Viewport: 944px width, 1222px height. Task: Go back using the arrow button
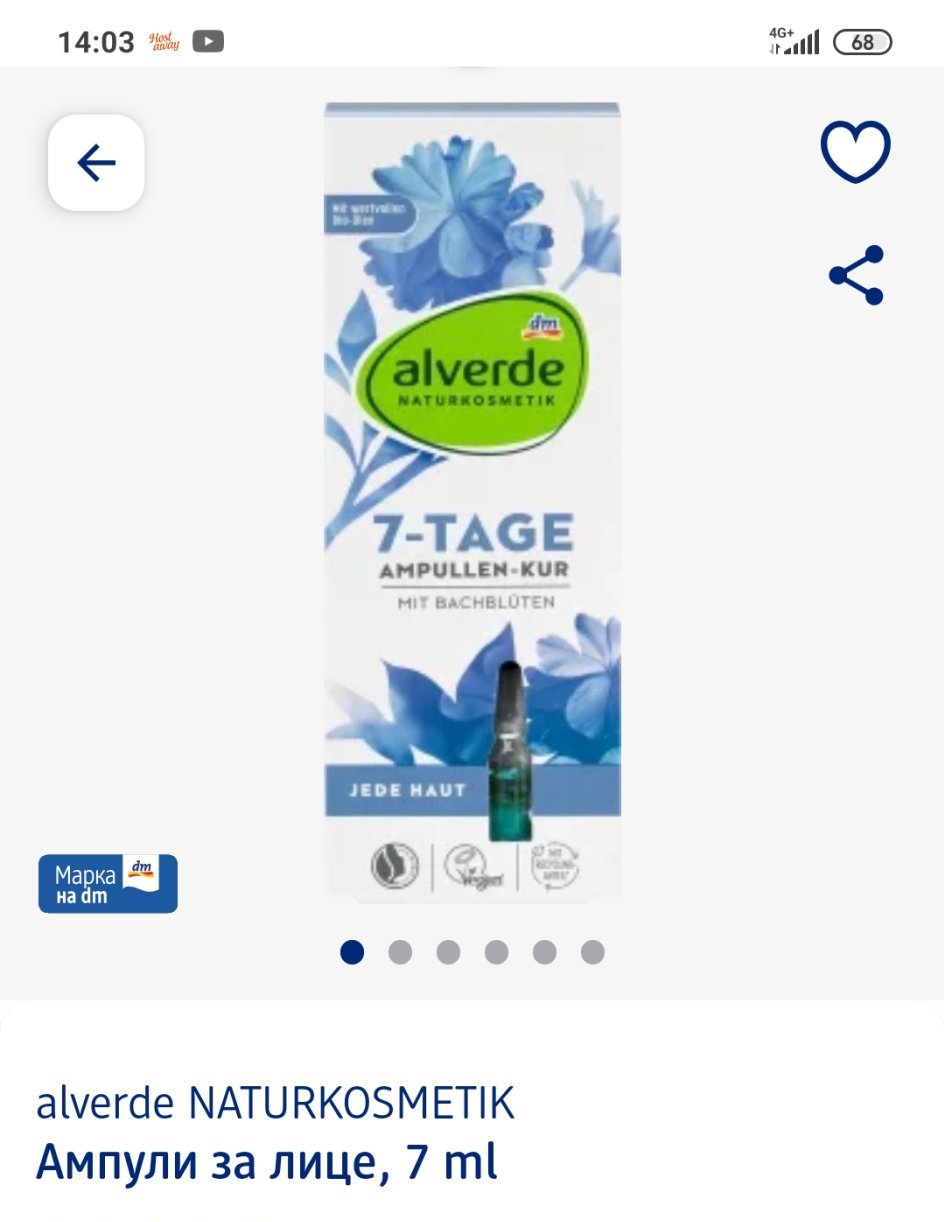pyautogui.click(x=96, y=162)
